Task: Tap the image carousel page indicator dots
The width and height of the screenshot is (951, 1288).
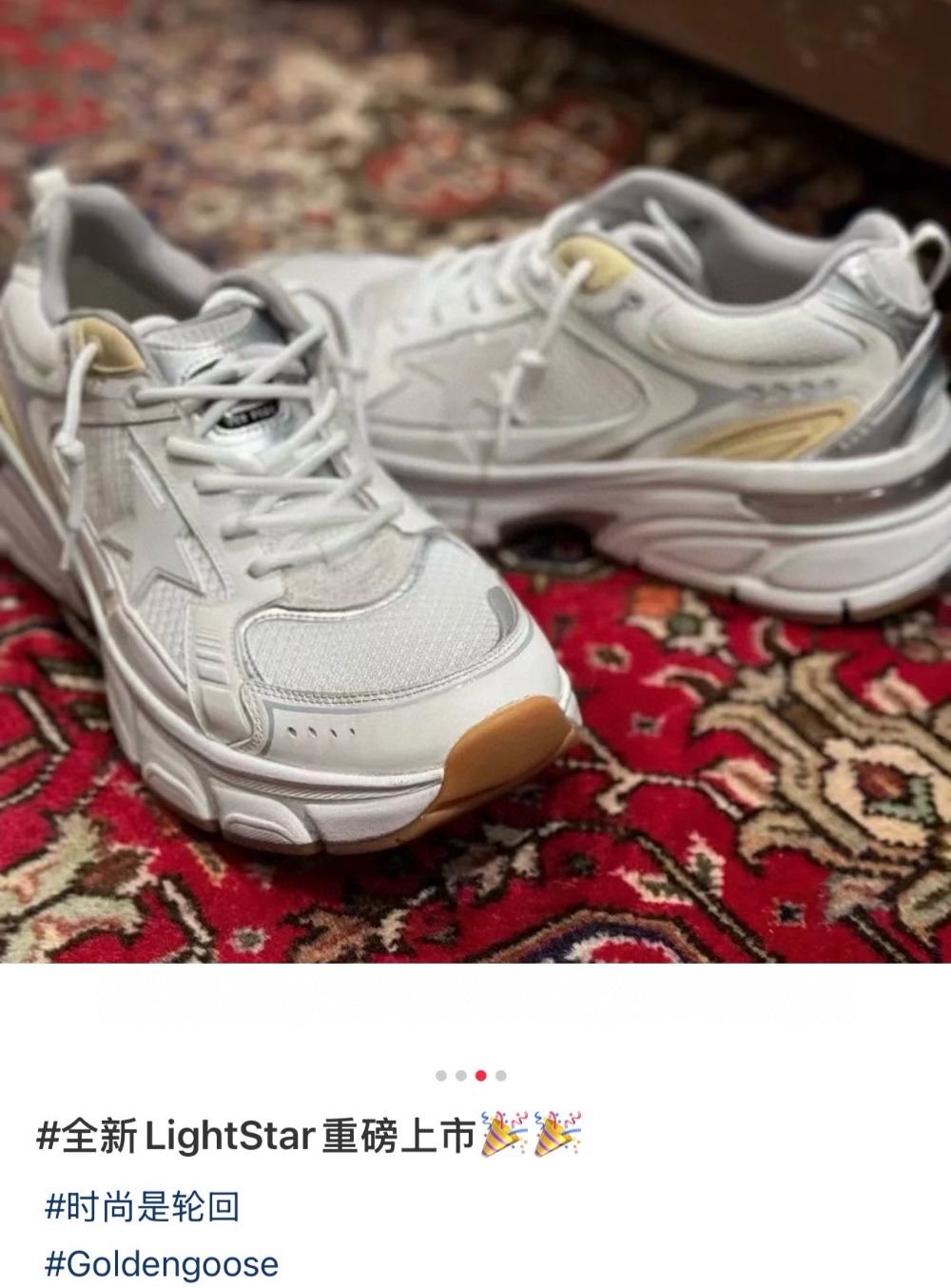Action: (471, 1076)
